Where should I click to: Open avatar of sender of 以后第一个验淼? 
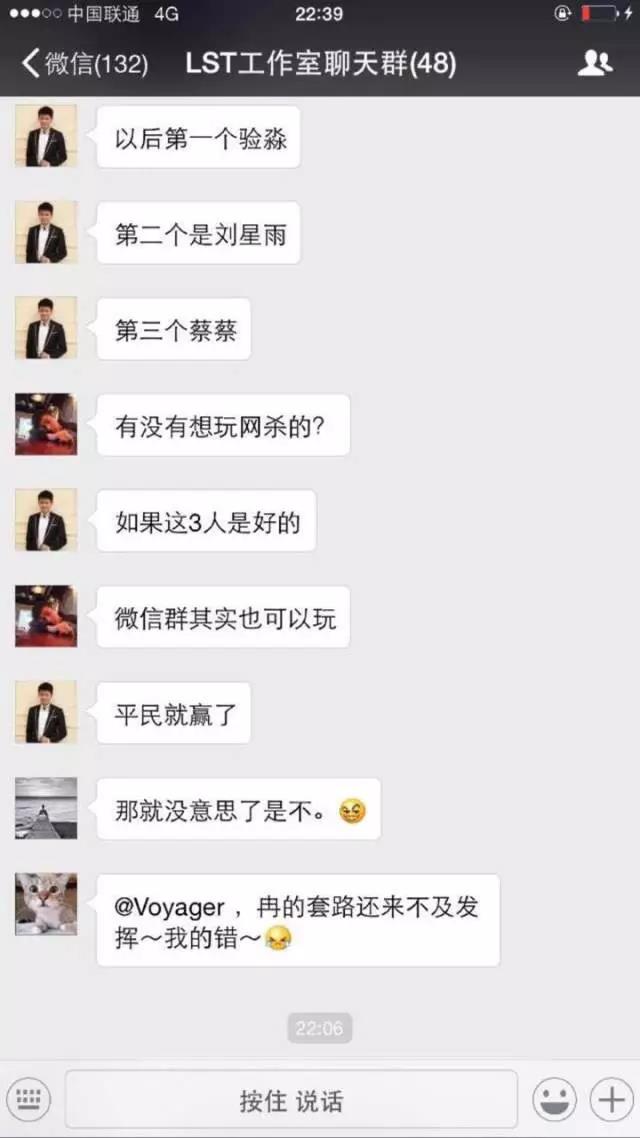[46, 136]
